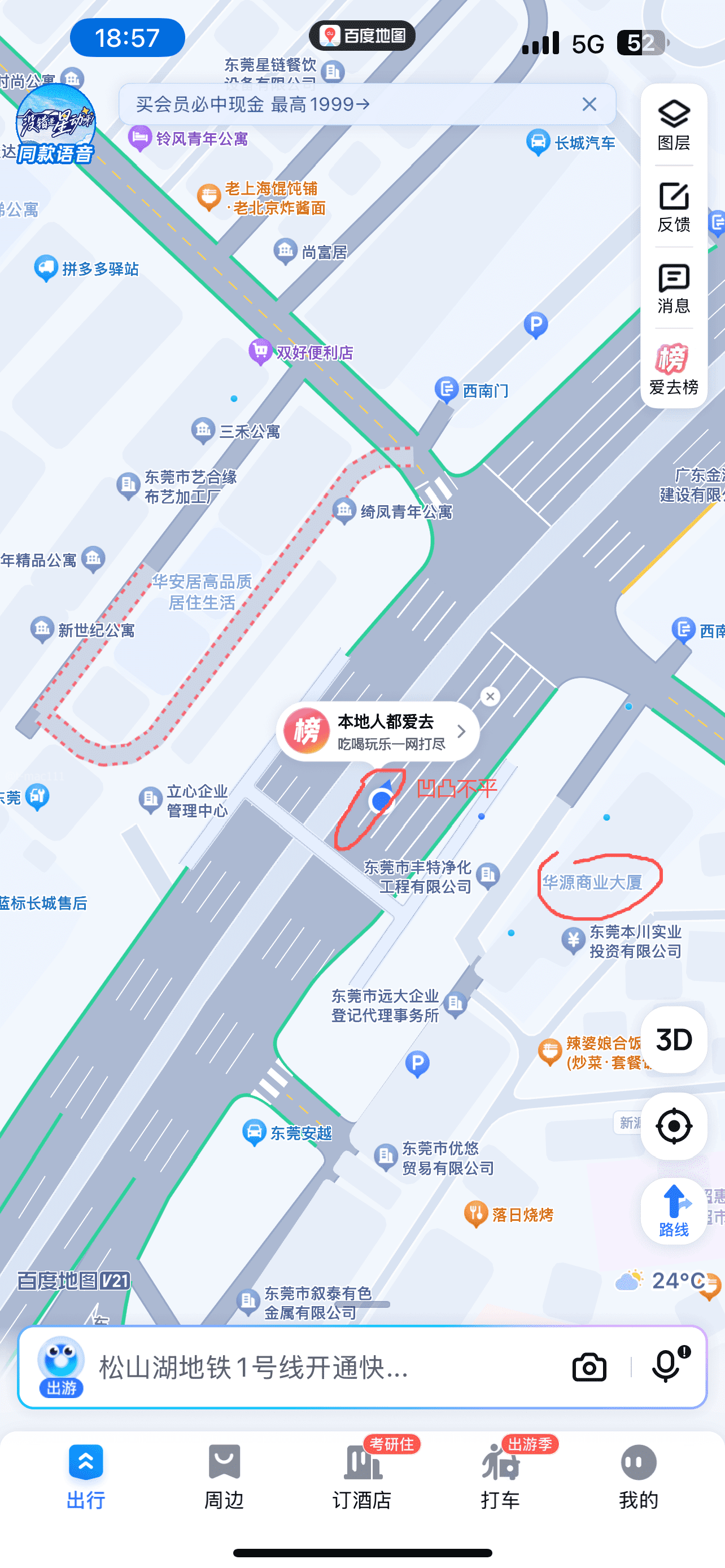Start voice search with the microphone
Screen dimensions: 725x1568
[x=667, y=1366]
